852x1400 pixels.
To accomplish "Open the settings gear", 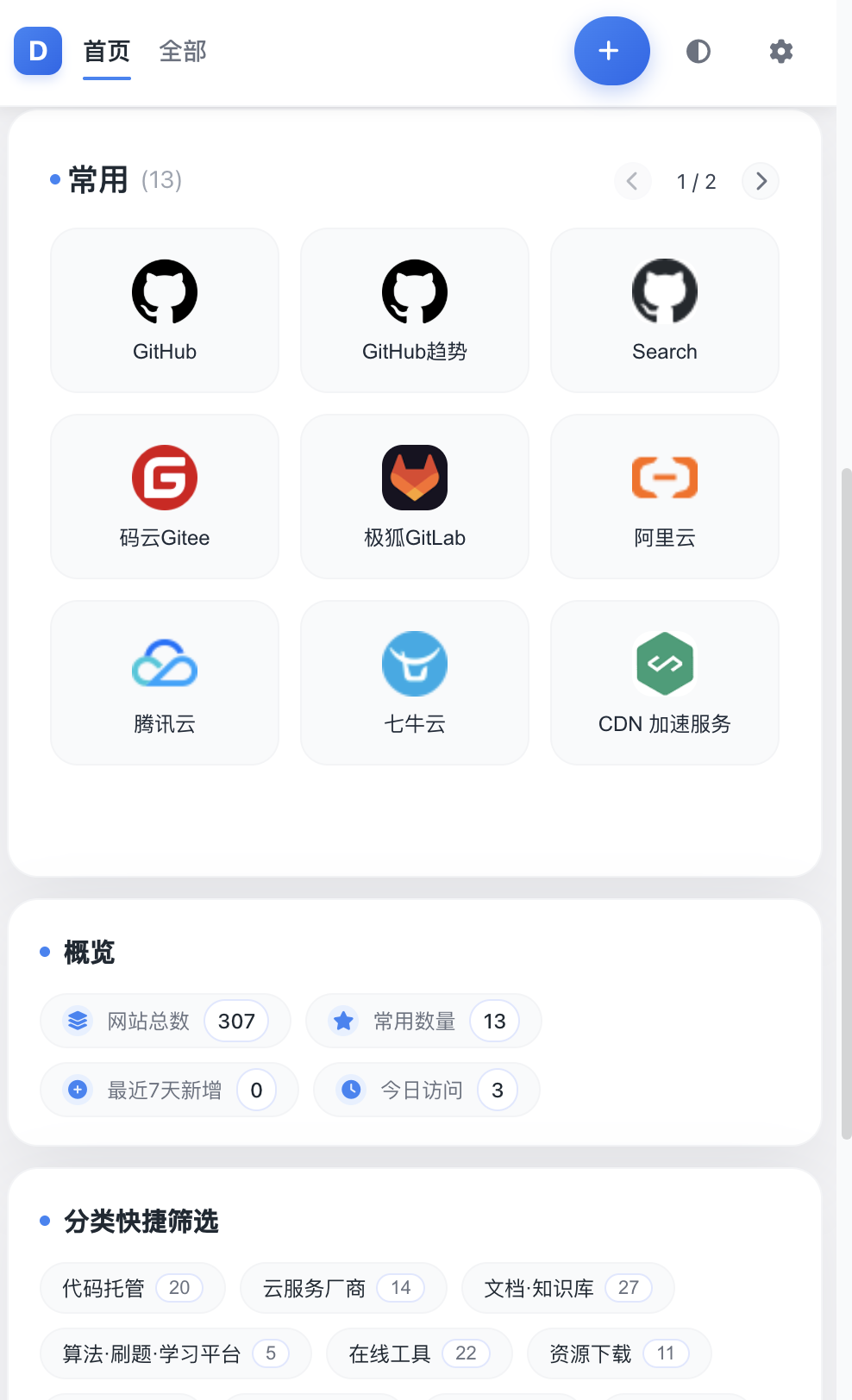I will 780,52.
